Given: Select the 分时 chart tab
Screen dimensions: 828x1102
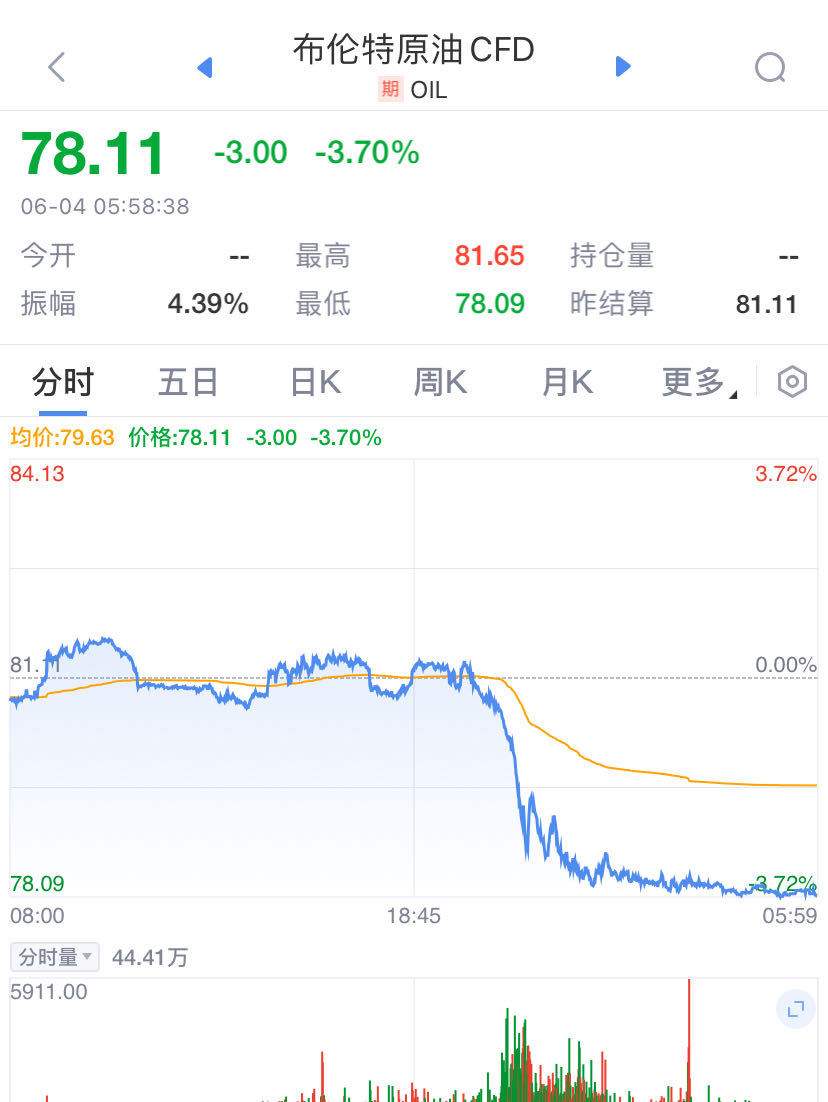Looking at the screenshot, I should (62, 382).
